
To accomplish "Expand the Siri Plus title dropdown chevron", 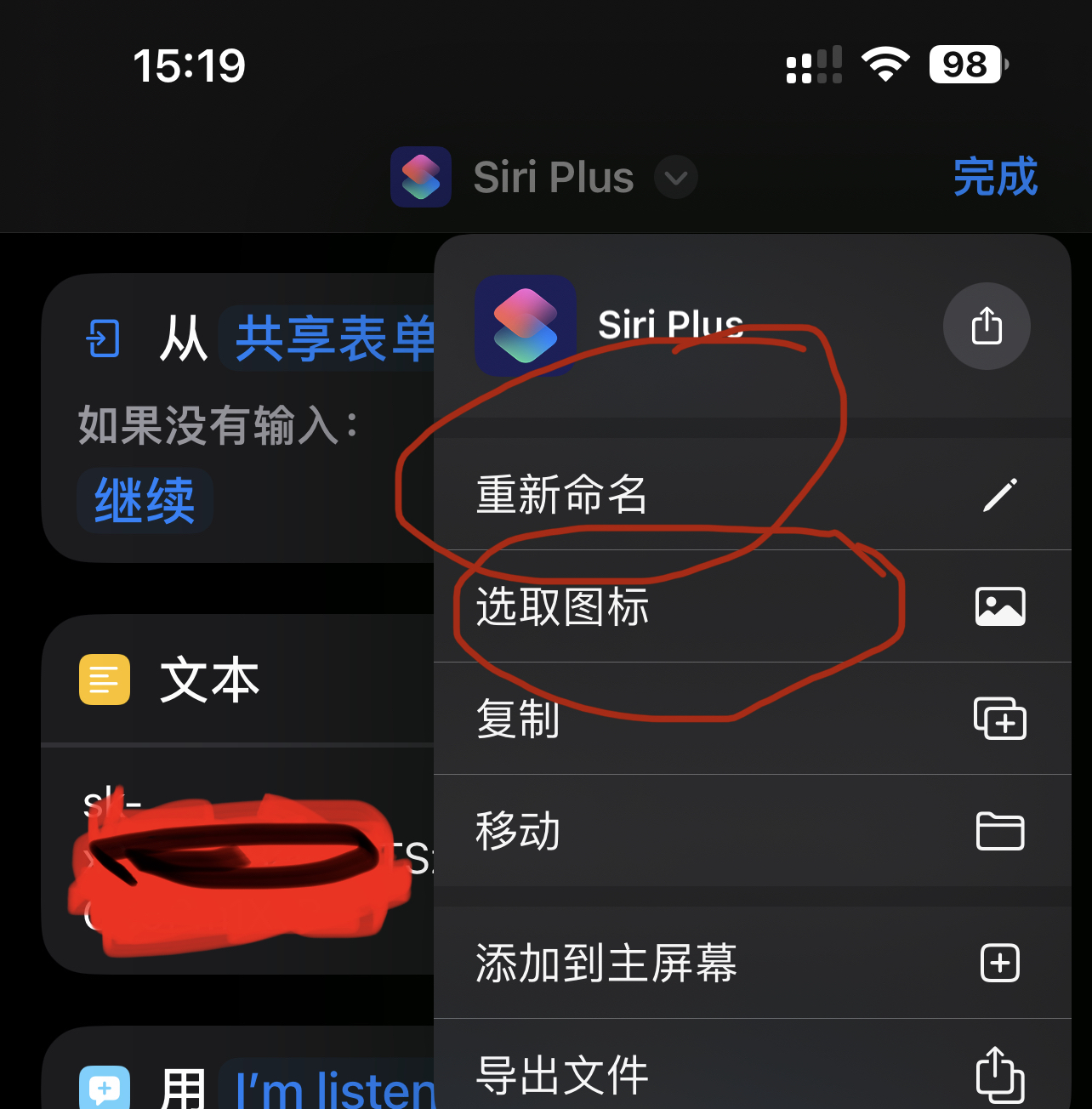I will pyautogui.click(x=675, y=178).
